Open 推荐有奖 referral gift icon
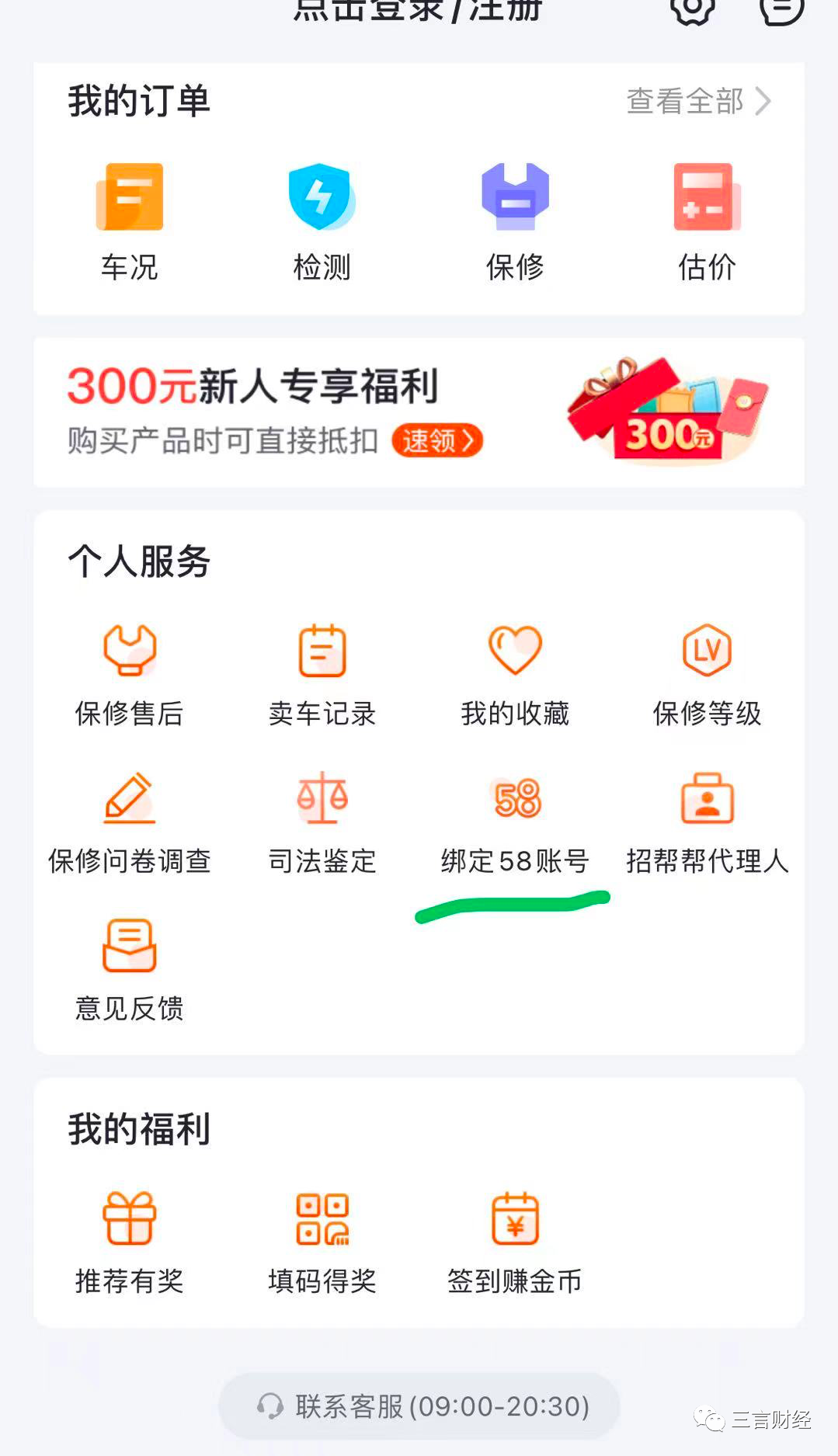This screenshot has width=838, height=1456. coord(129,1242)
